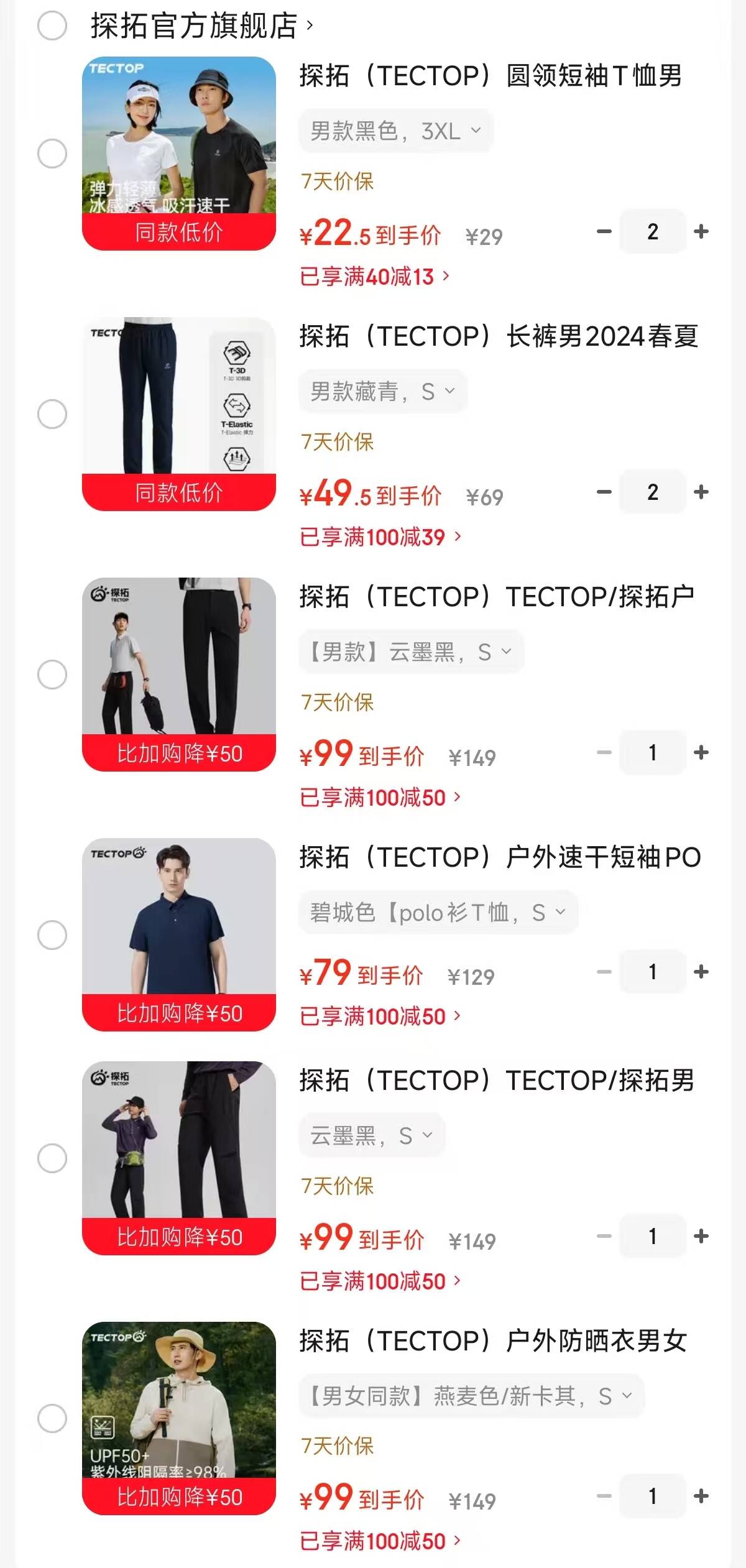Change the 男款黑色, 3XL variant
Viewport: 746px width, 1568px height.
[396, 131]
